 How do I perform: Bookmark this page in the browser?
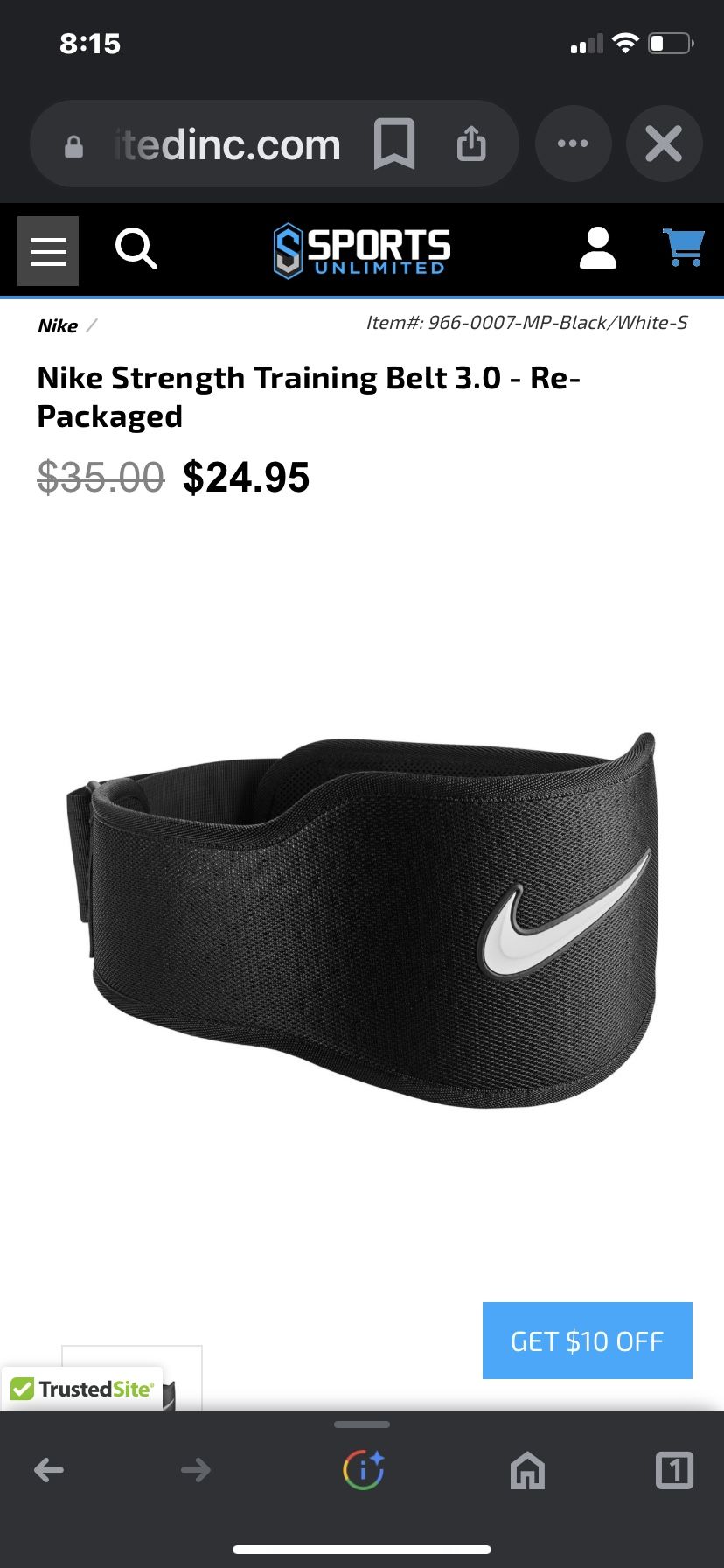click(394, 143)
